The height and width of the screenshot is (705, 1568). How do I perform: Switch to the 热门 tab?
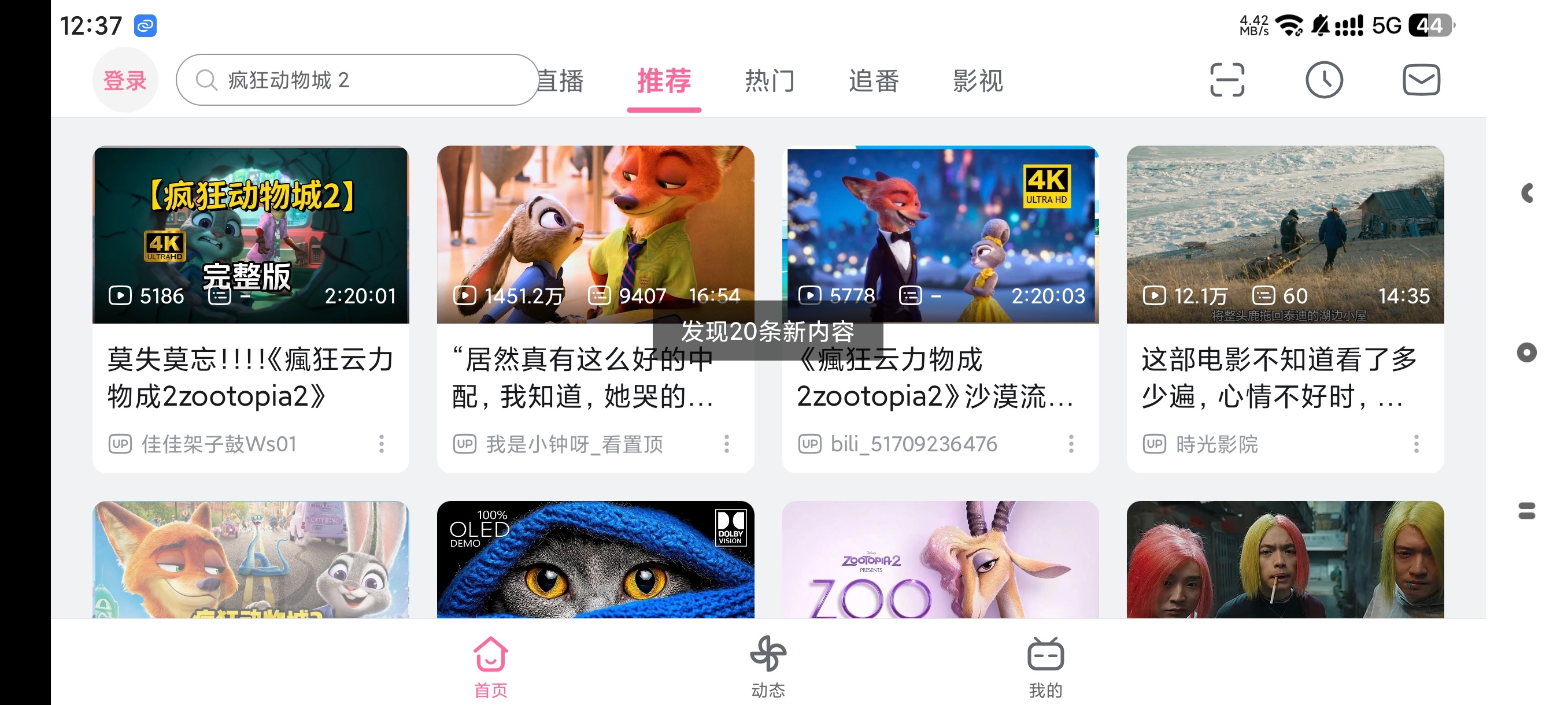coord(770,80)
